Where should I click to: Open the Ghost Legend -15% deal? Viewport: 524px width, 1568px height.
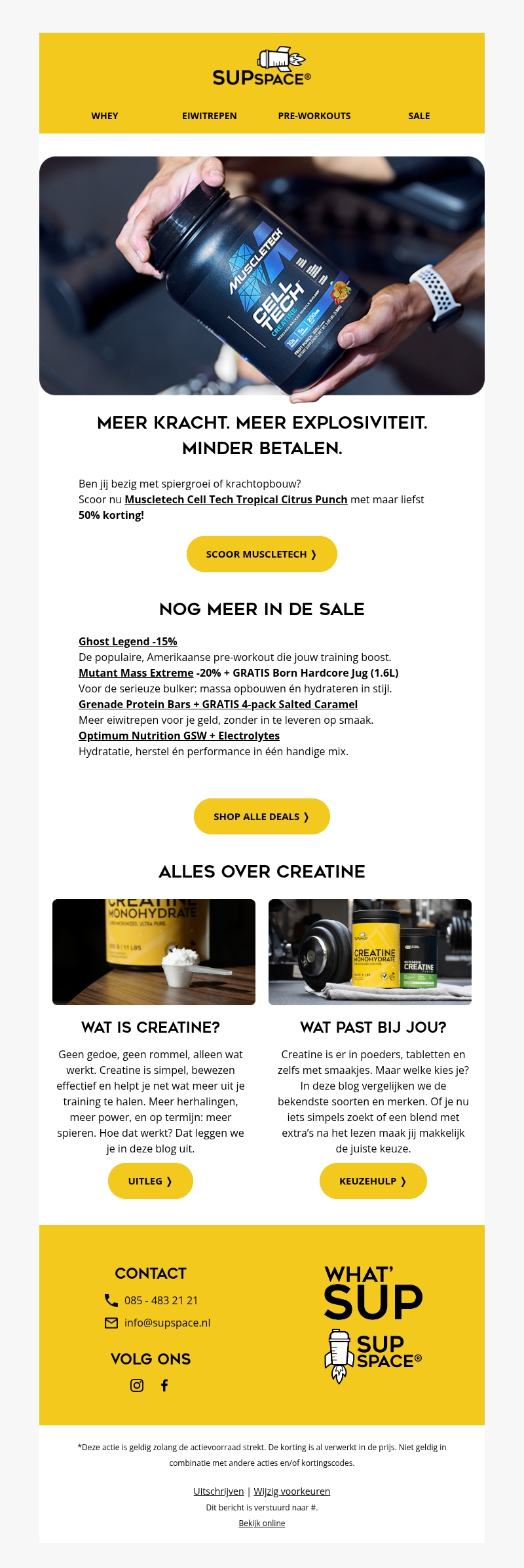click(128, 641)
